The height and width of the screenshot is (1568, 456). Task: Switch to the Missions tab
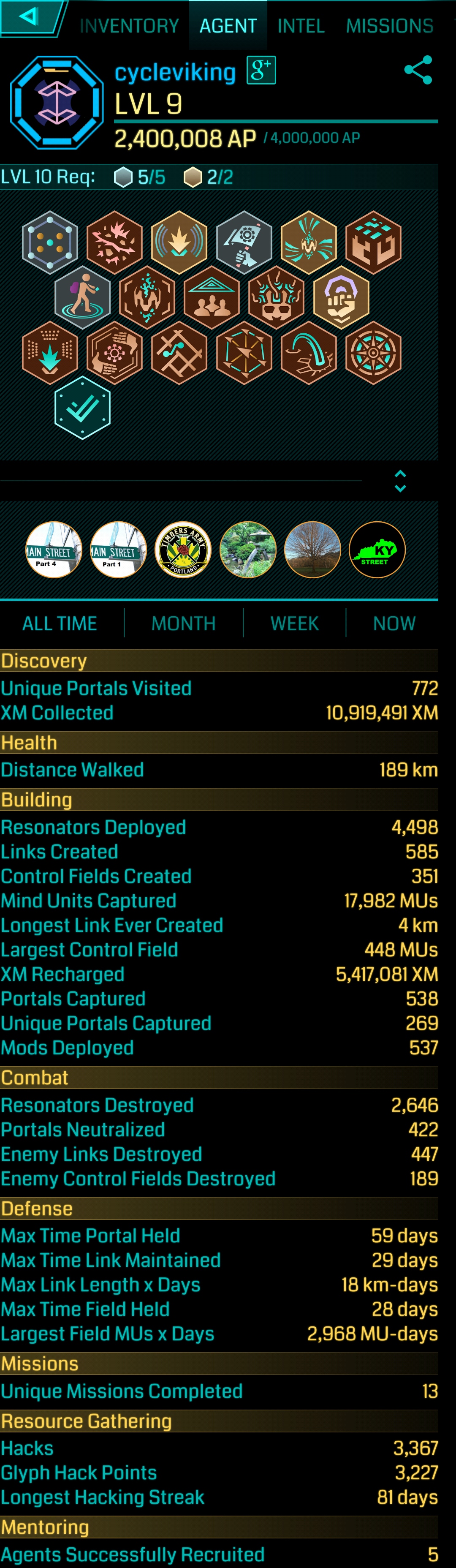(390, 26)
